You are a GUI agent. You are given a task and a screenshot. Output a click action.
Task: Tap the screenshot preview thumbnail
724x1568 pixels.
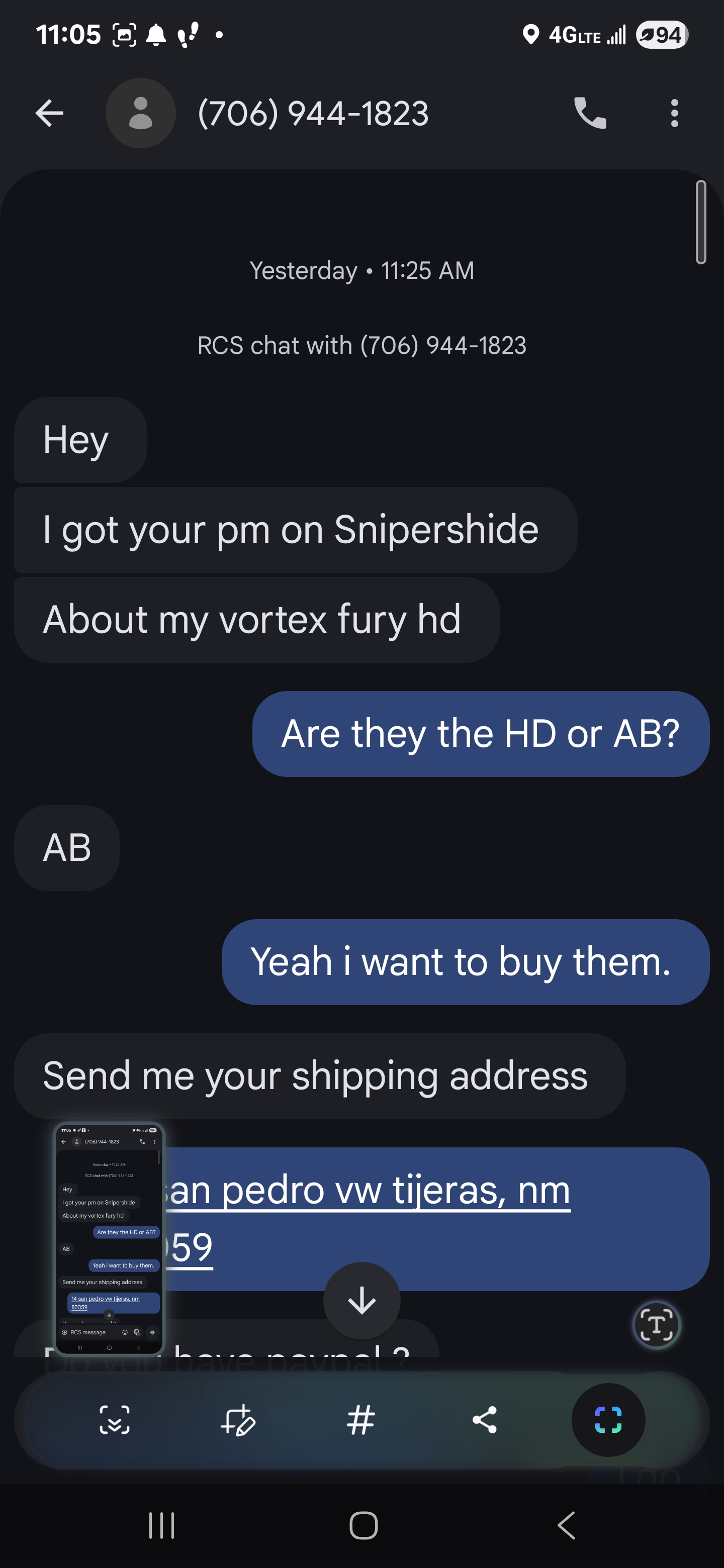(109, 1239)
